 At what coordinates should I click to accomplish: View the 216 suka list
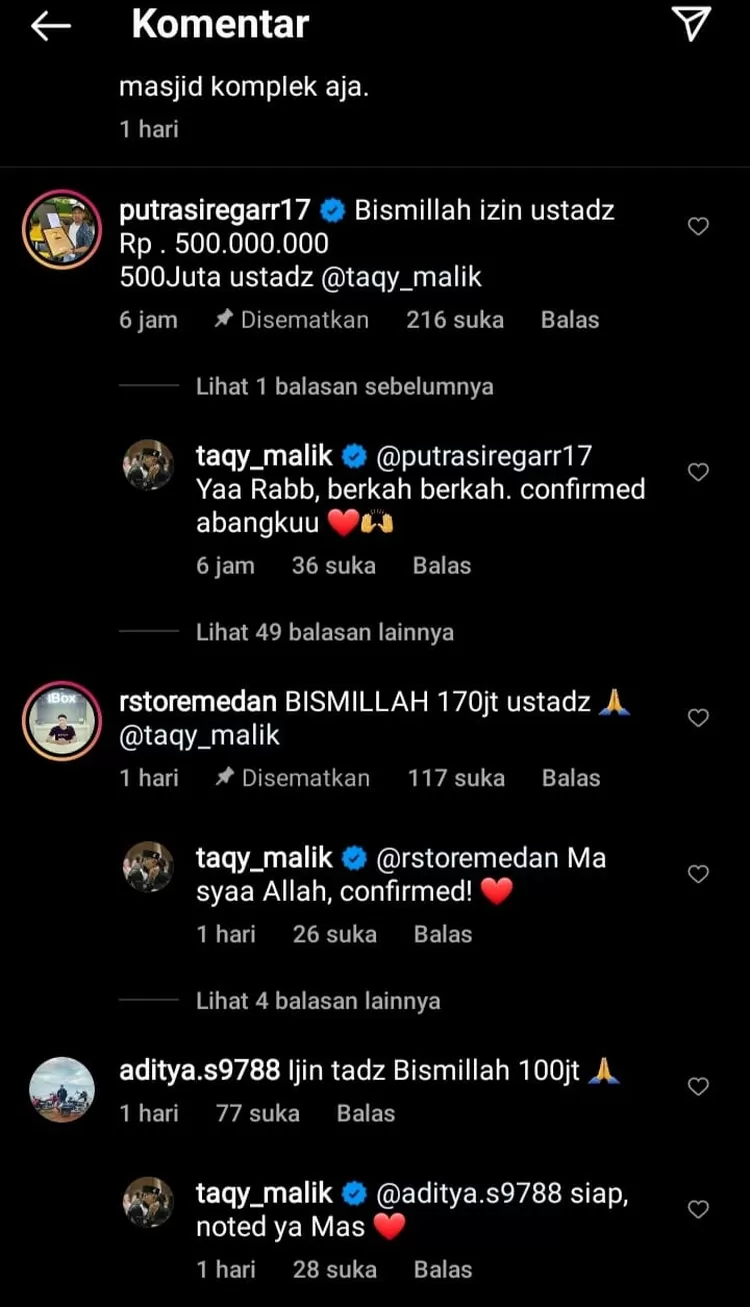click(455, 319)
